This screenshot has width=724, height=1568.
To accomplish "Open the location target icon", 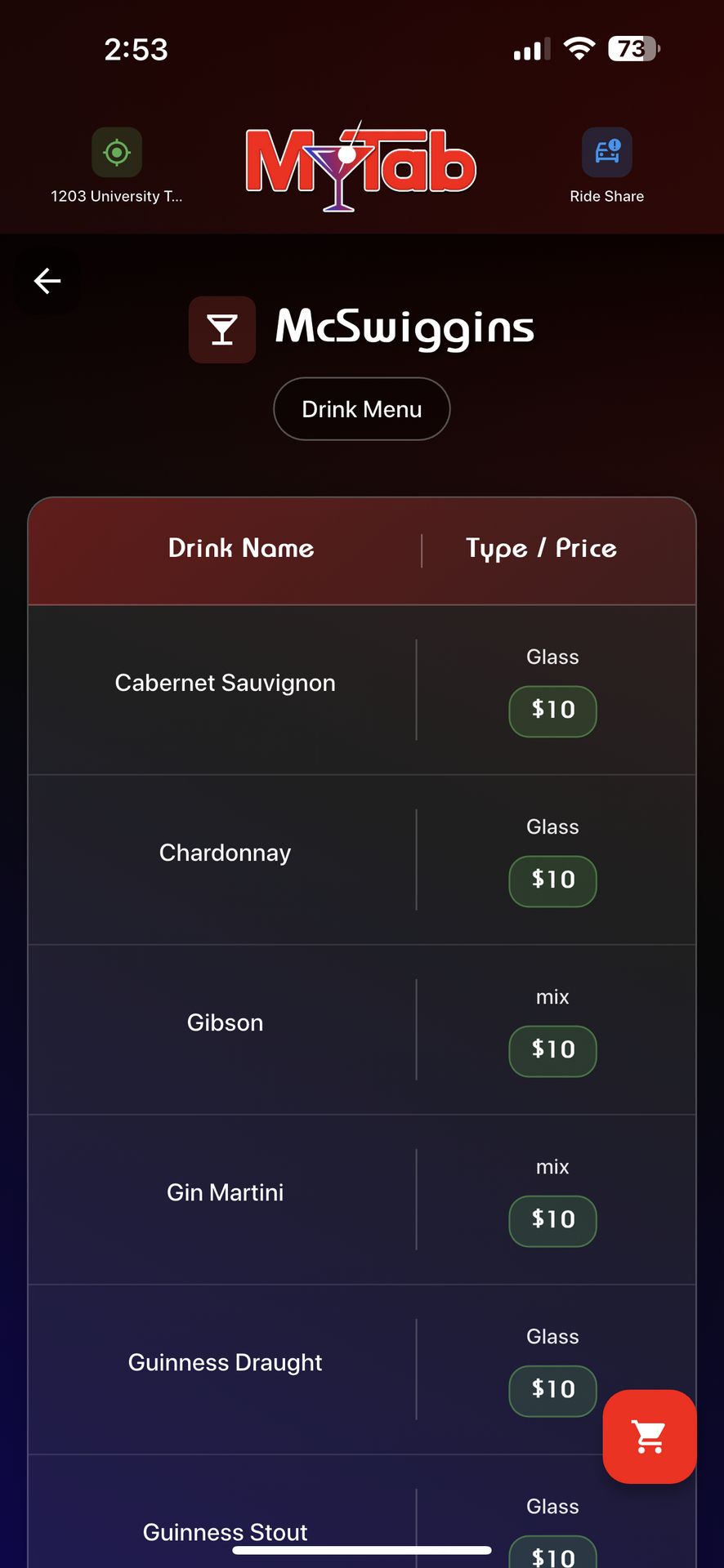I will click(117, 153).
